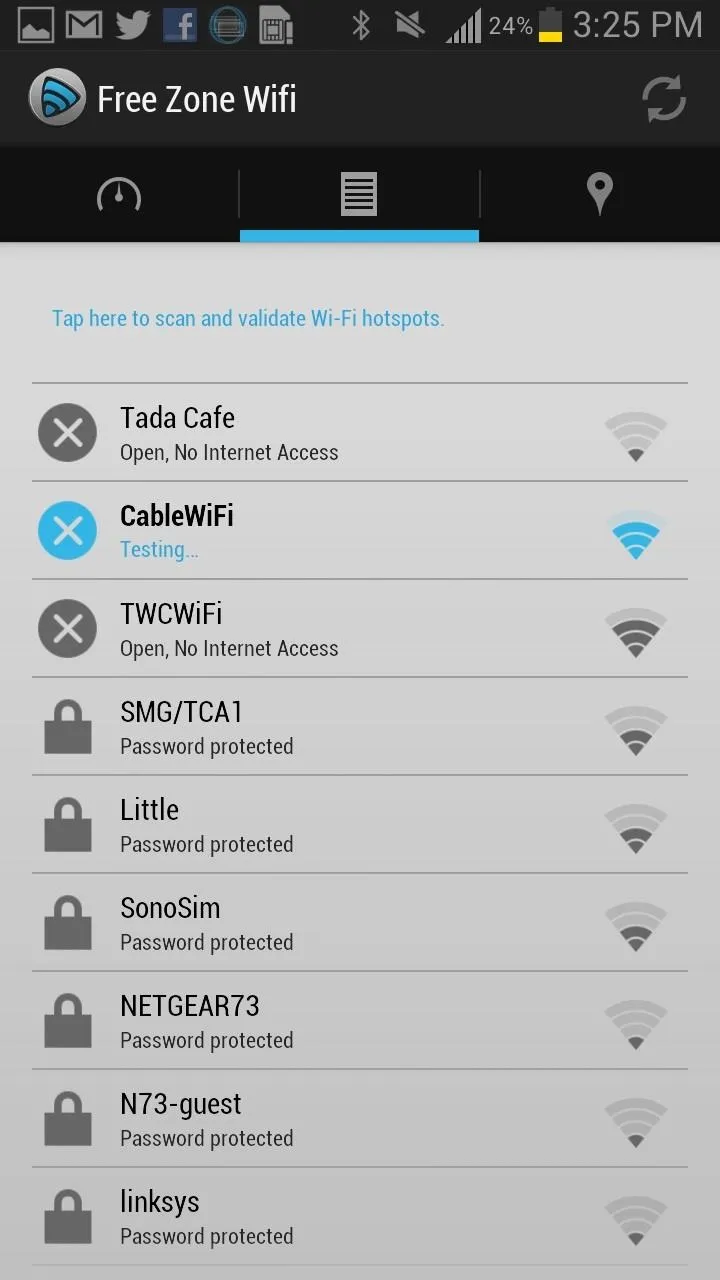720x1280 pixels.
Task: Open the linksys network entry
Action: pyautogui.click(x=360, y=1216)
